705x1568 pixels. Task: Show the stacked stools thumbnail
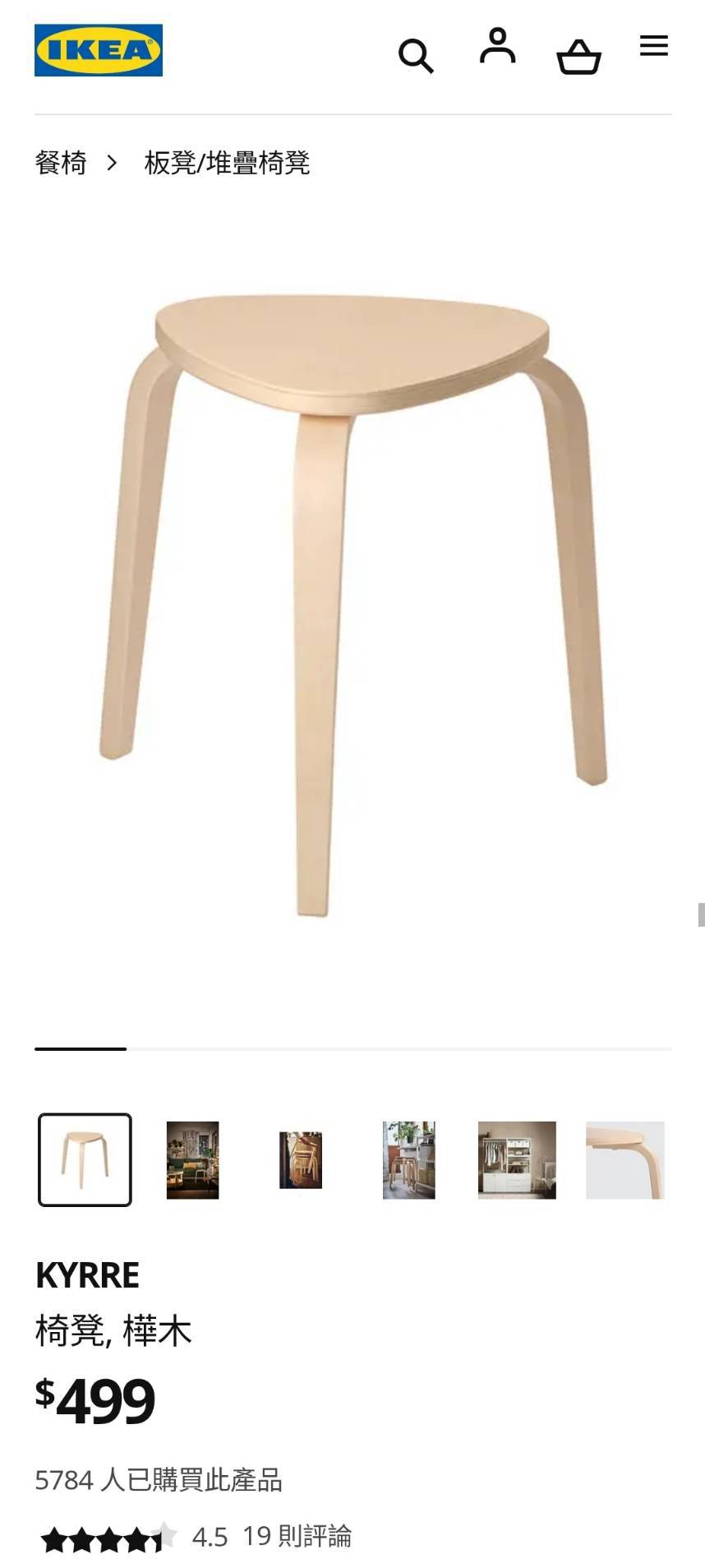click(x=301, y=1159)
